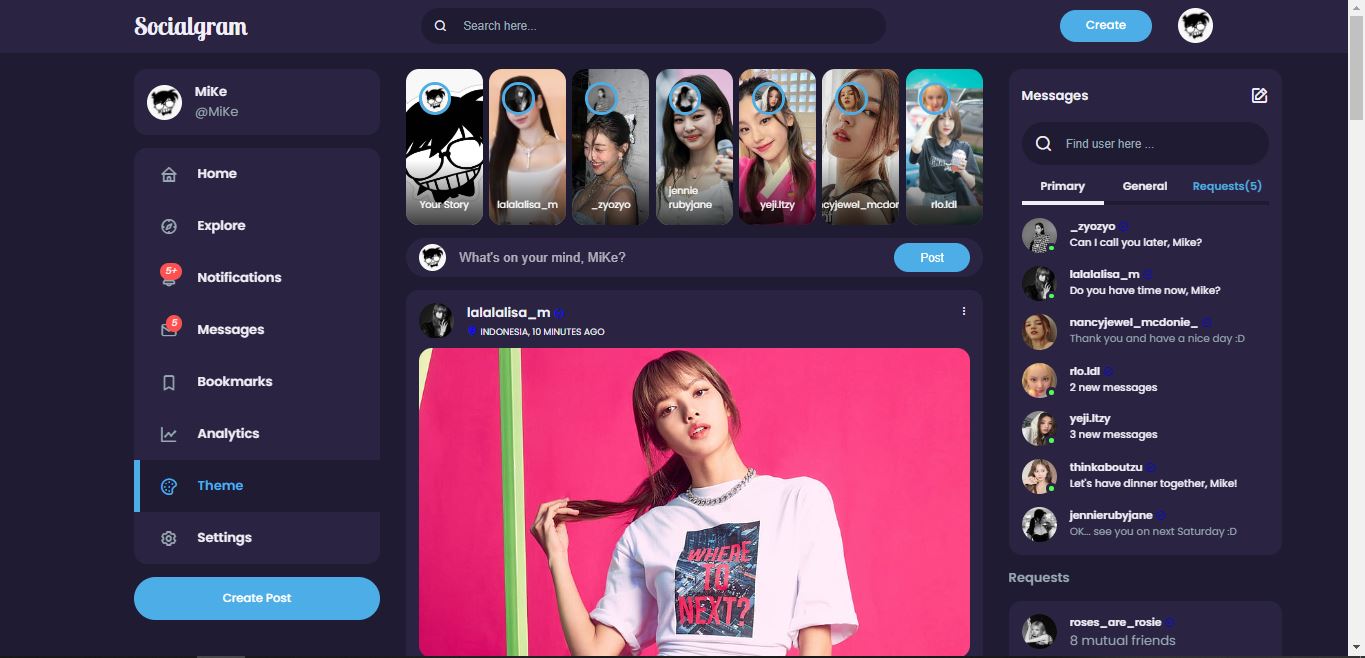The height and width of the screenshot is (658, 1365).
Task: Tap the Create Post button
Action: coord(257,598)
